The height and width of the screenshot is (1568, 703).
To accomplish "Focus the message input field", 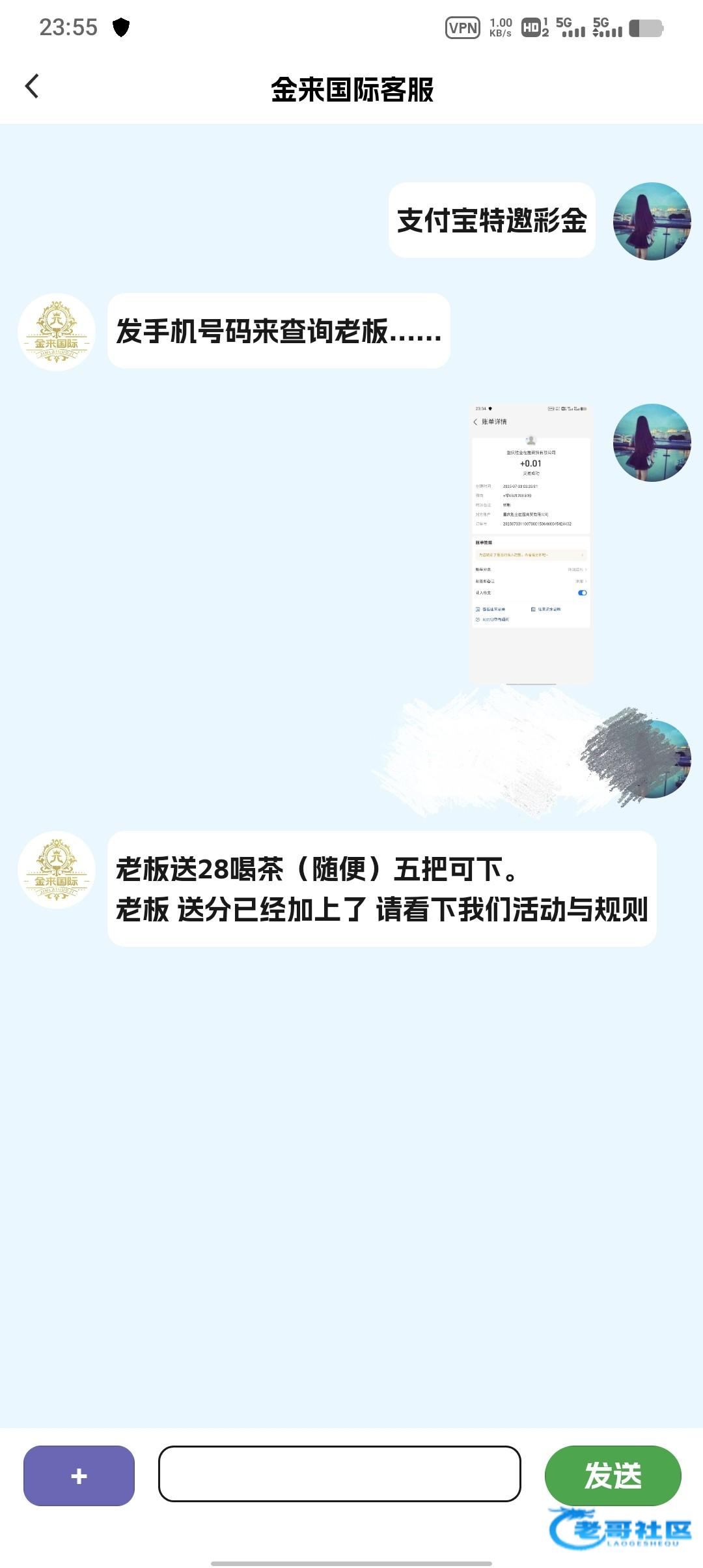I will click(x=339, y=1474).
